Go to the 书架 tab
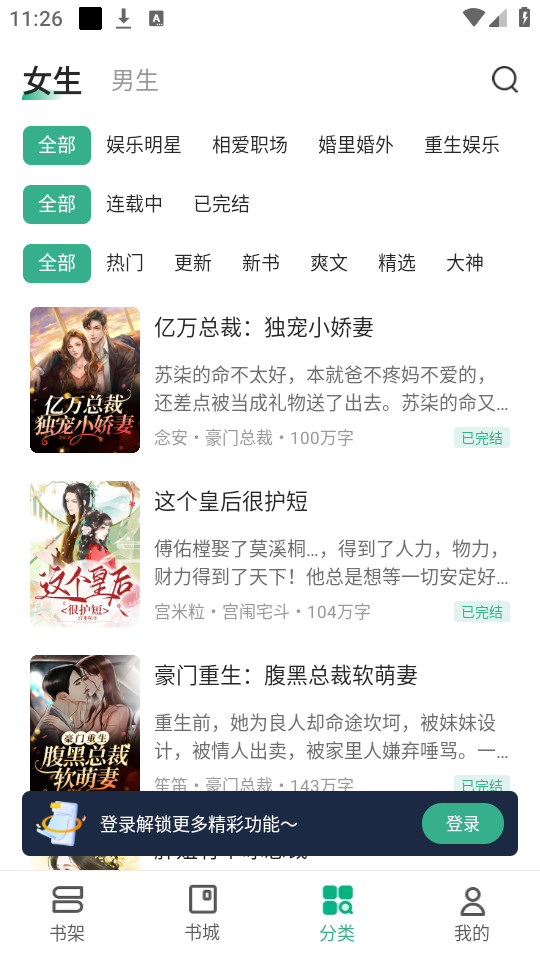This screenshot has height=960, width=540. (67, 913)
